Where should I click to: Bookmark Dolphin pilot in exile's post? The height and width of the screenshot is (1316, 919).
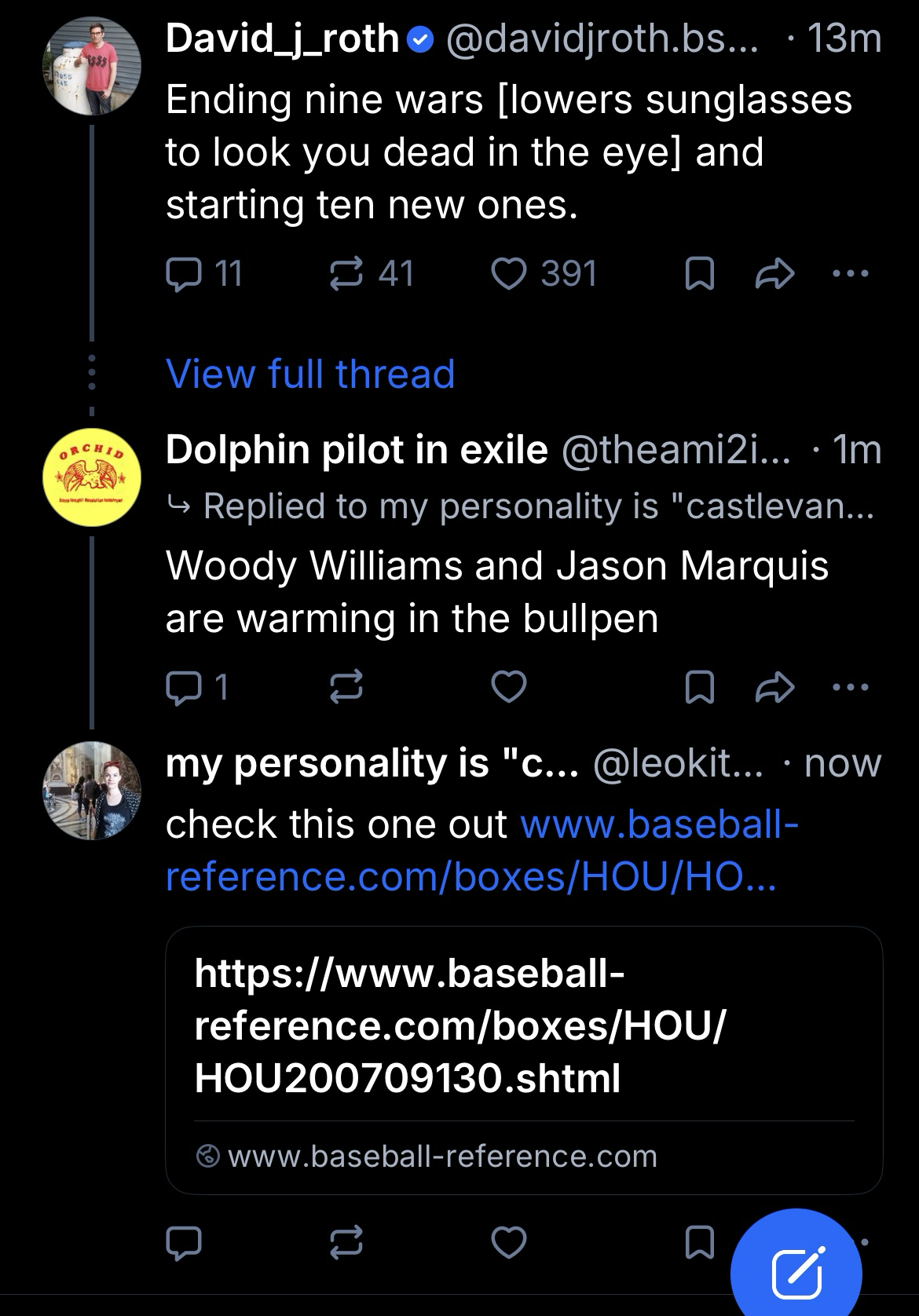(699, 687)
